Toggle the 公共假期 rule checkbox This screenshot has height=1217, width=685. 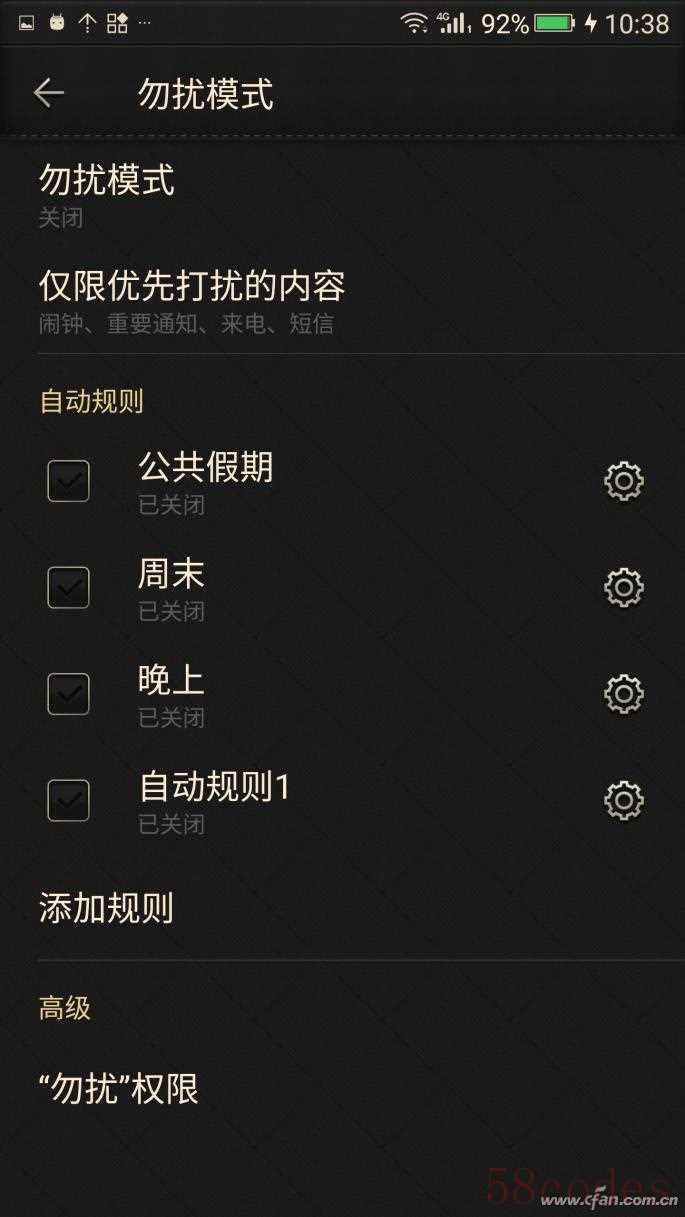tap(68, 481)
